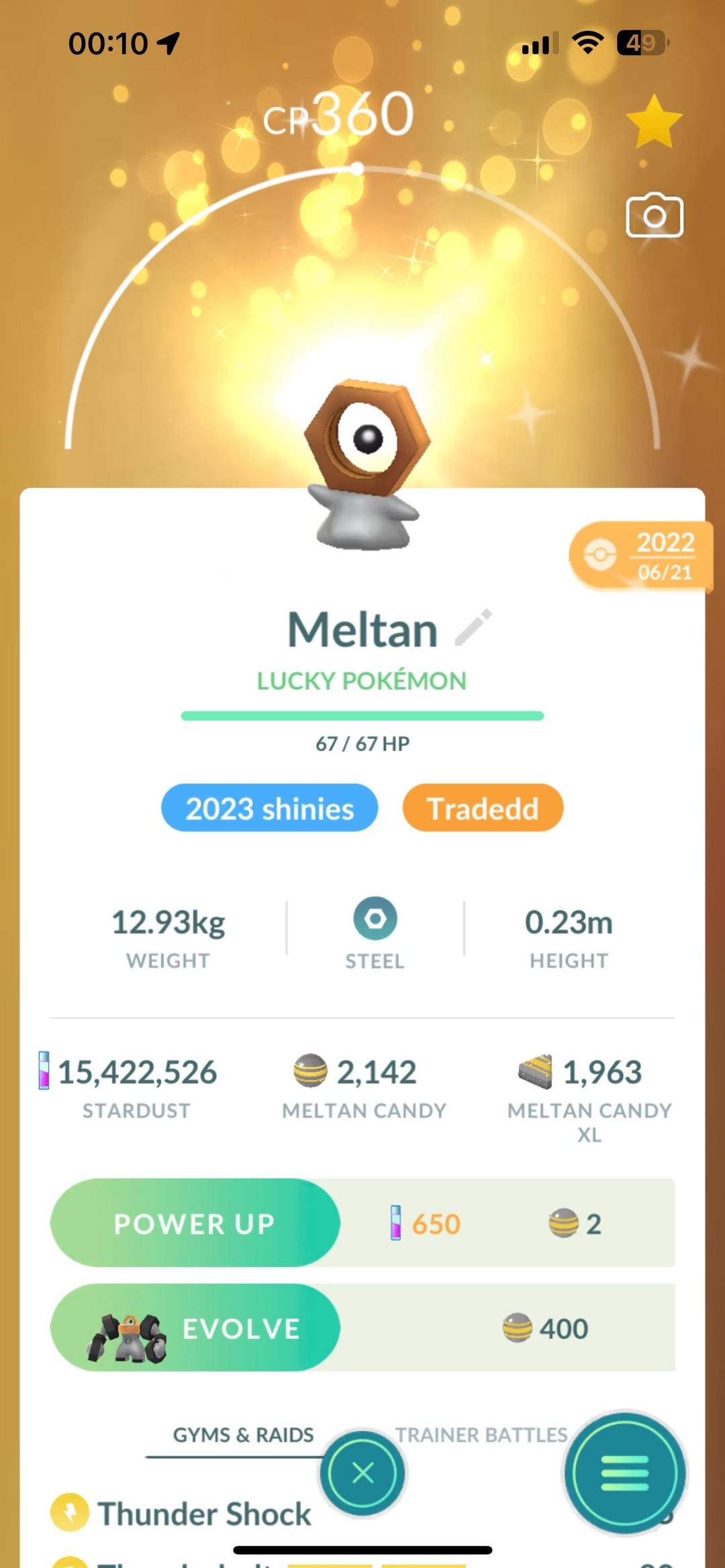Evolve Meltan using 400 candy
Screen dimensions: 725x1568
click(195, 1328)
